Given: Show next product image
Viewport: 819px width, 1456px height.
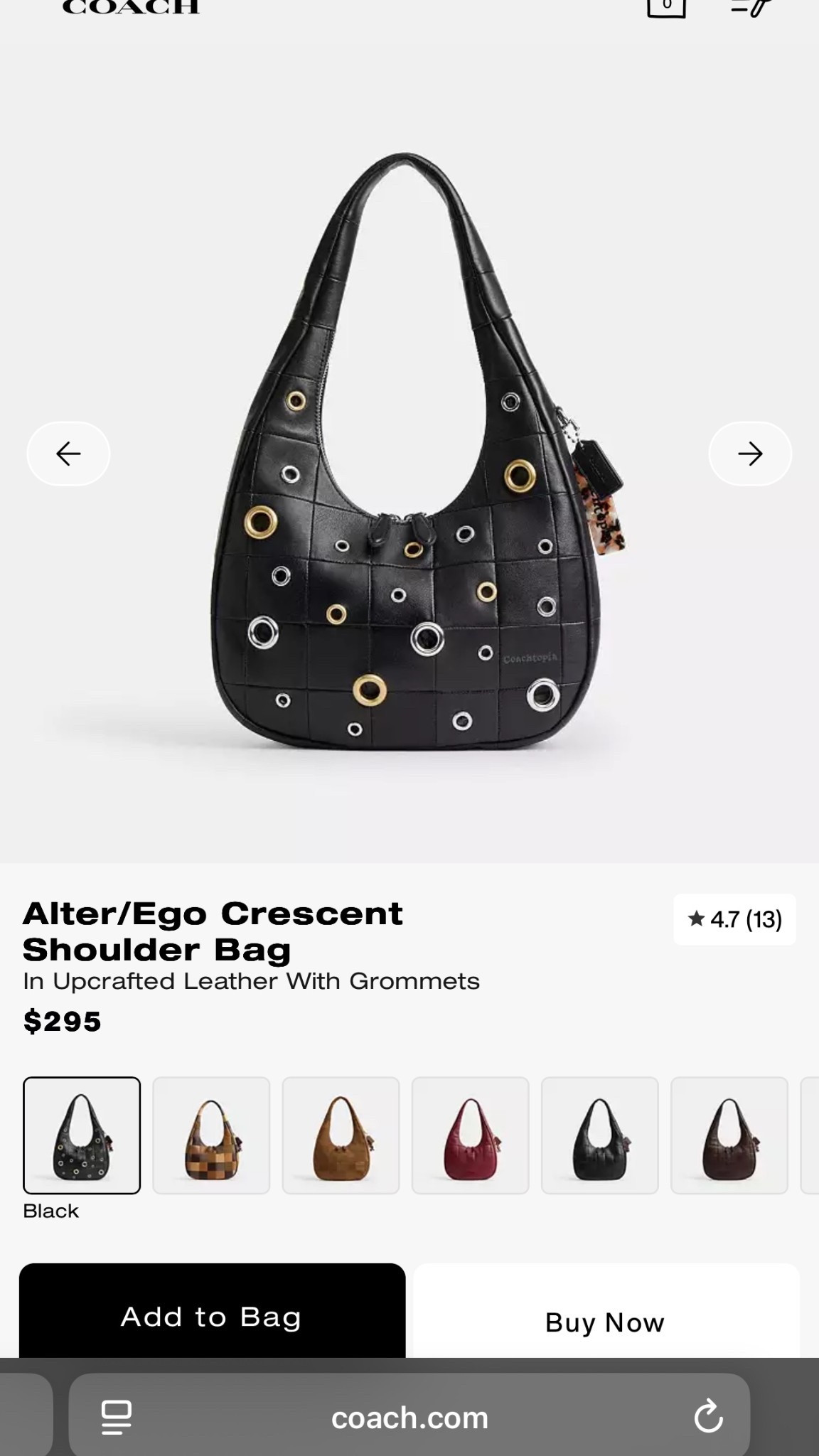Looking at the screenshot, I should click(x=750, y=454).
